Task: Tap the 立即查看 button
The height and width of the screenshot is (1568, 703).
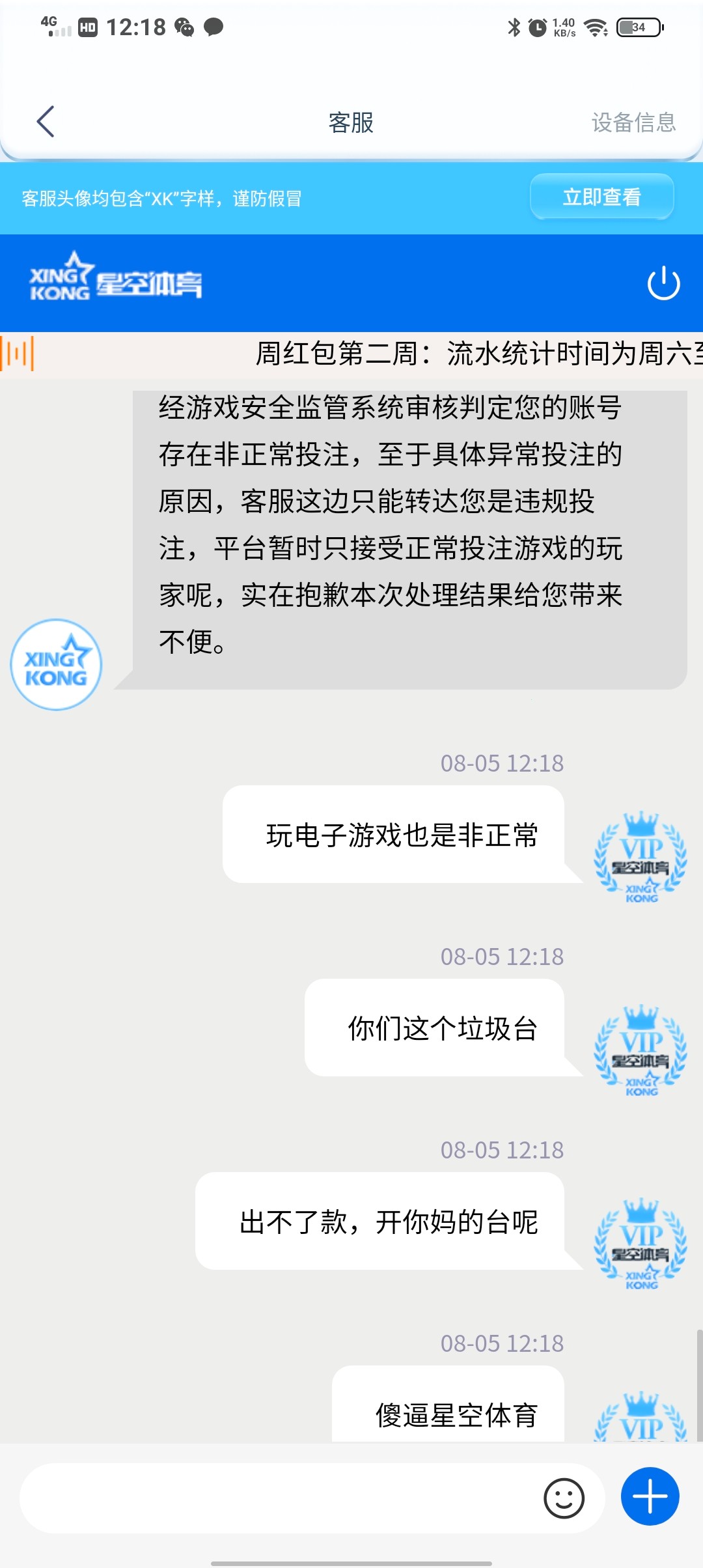Action: [601, 197]
